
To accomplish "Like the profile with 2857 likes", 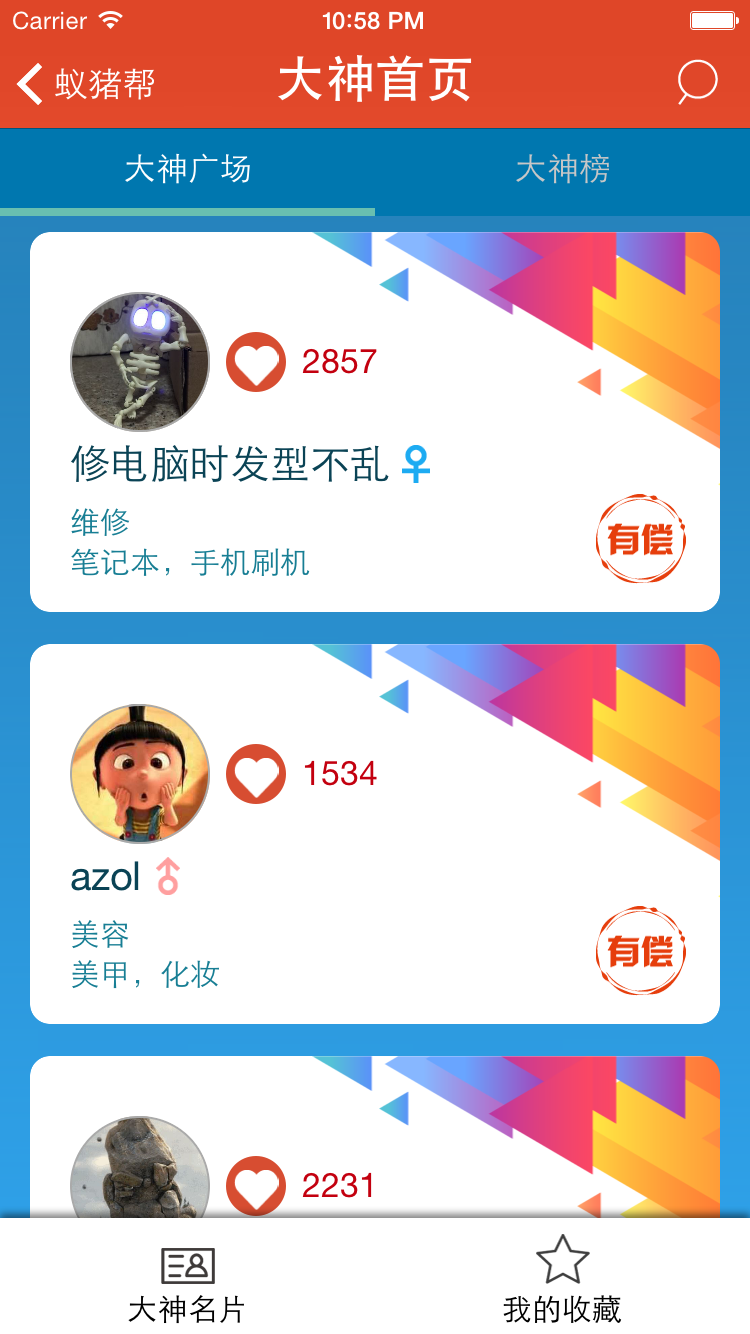I will 256,360.
